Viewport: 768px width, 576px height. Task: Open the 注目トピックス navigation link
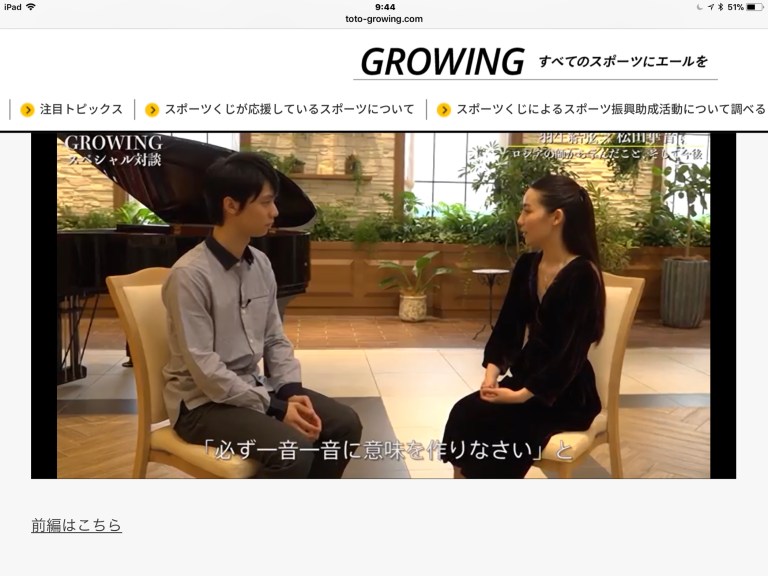click(72, 110)
